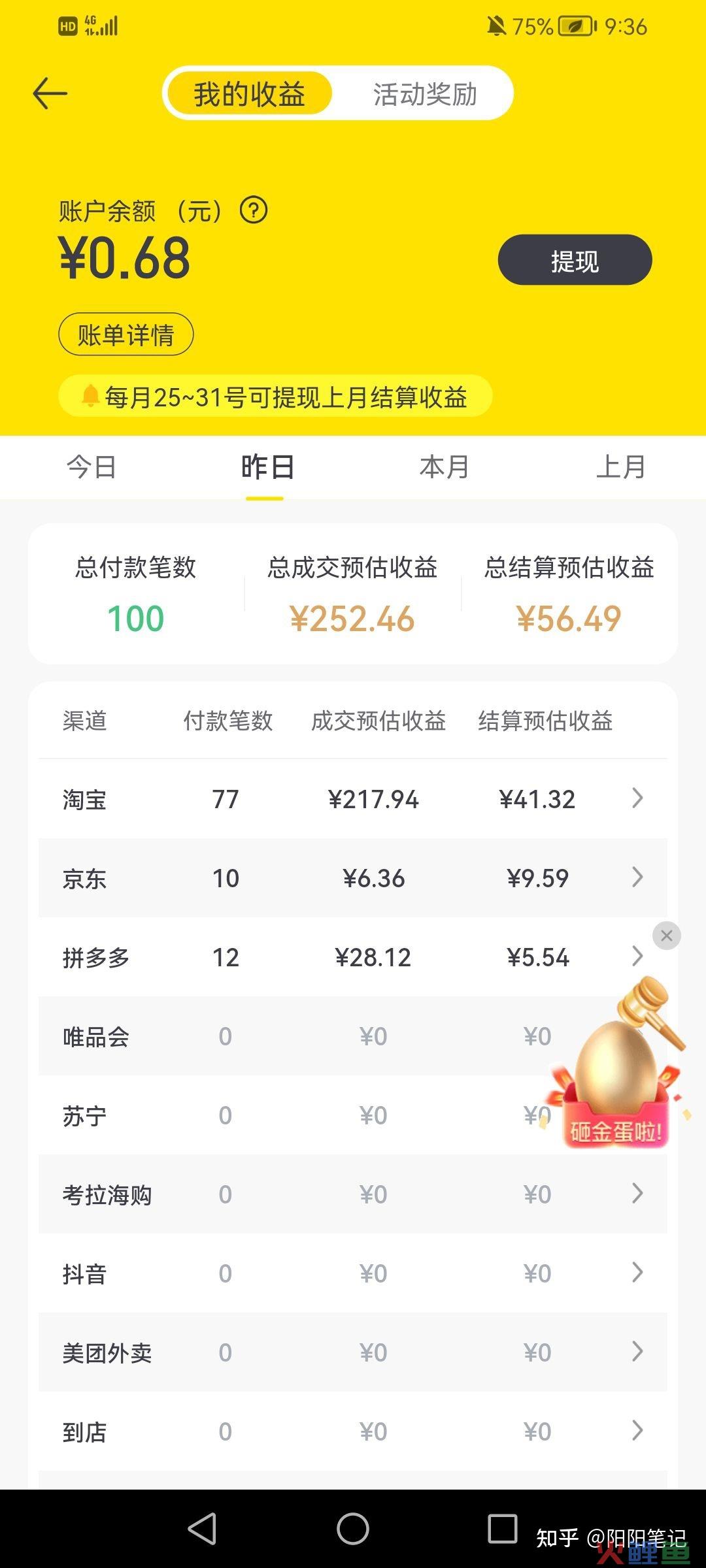Open the 到店 channel row
706x1568 pixels.
pos(353,1431)
